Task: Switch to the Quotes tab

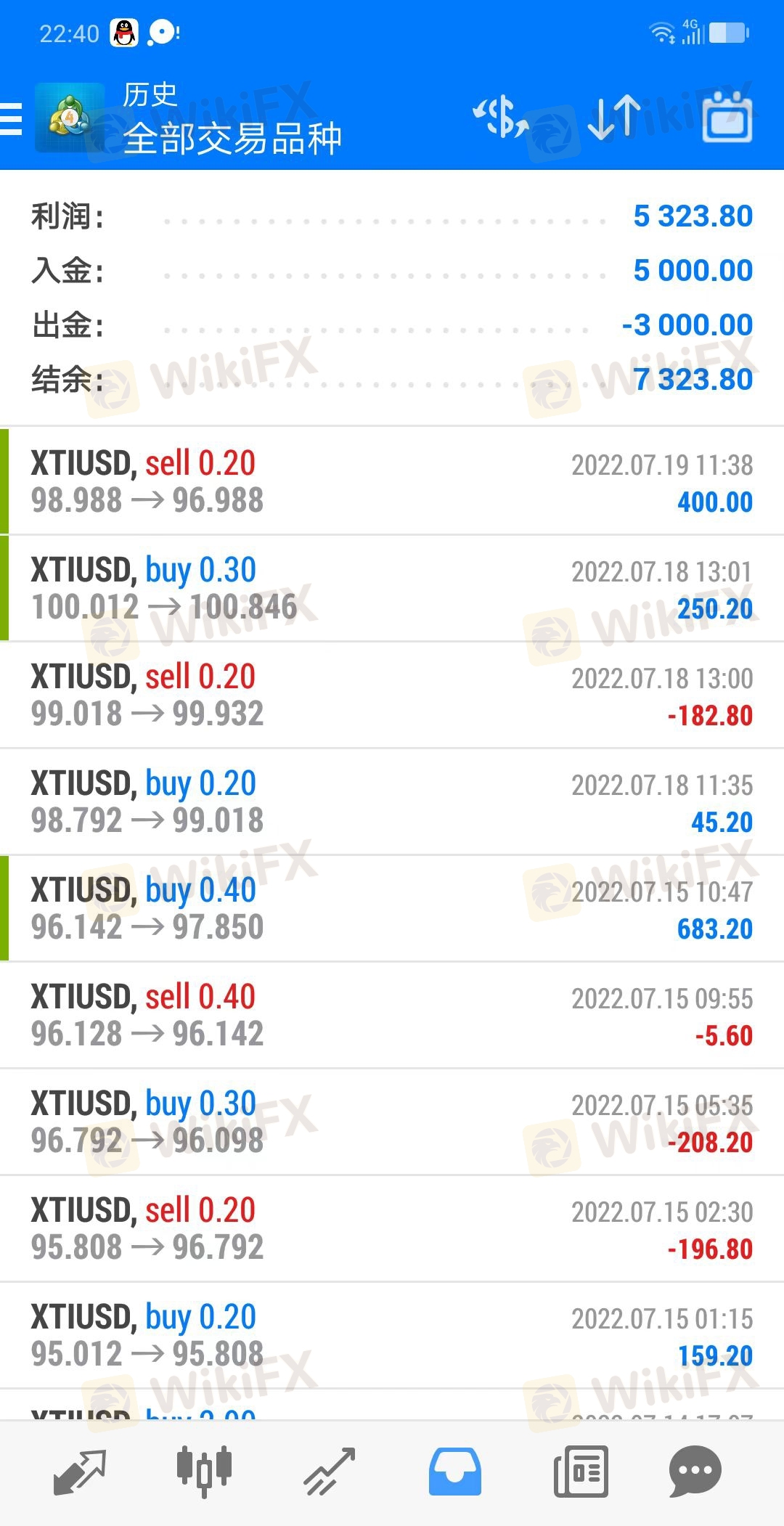Action: point(80,1472)
